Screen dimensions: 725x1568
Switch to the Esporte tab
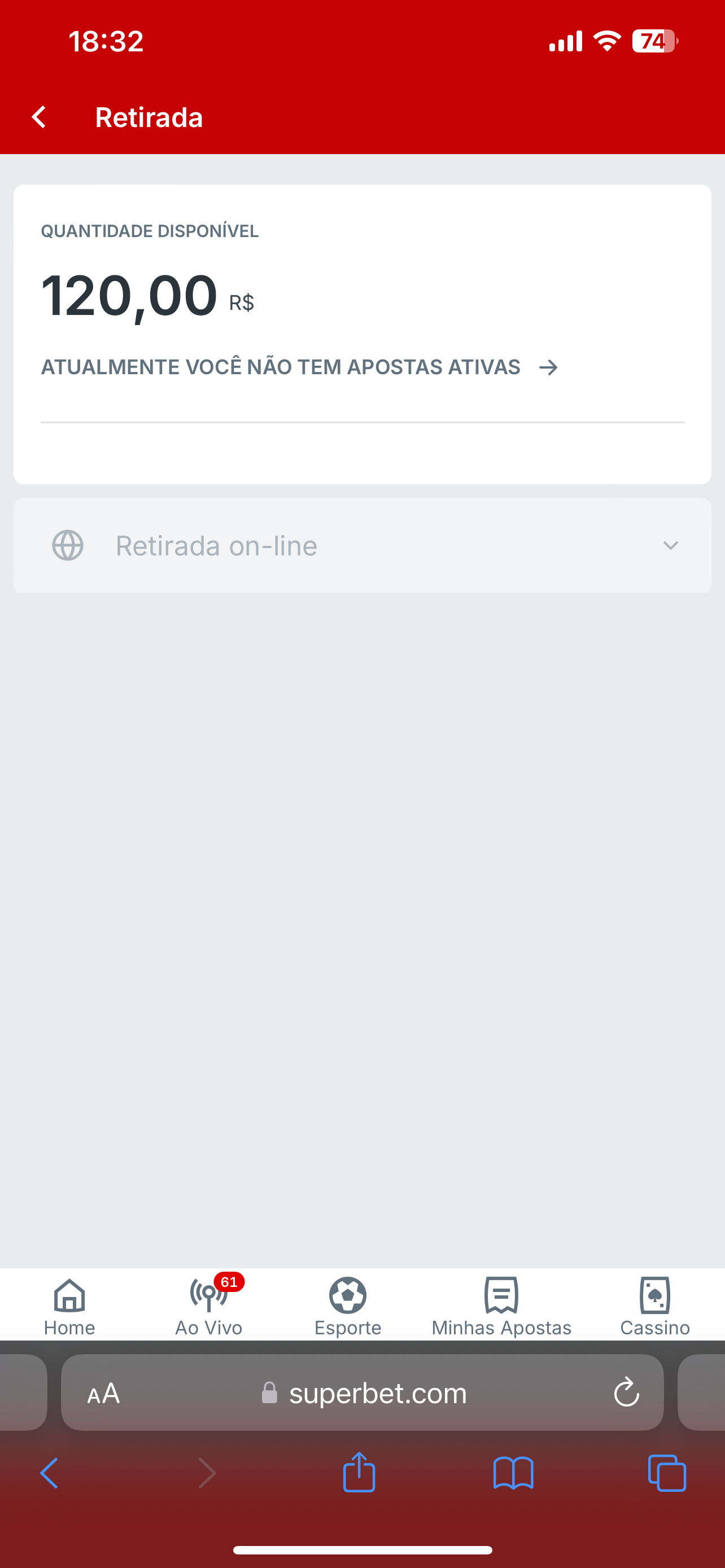[x=348, y=1306]
